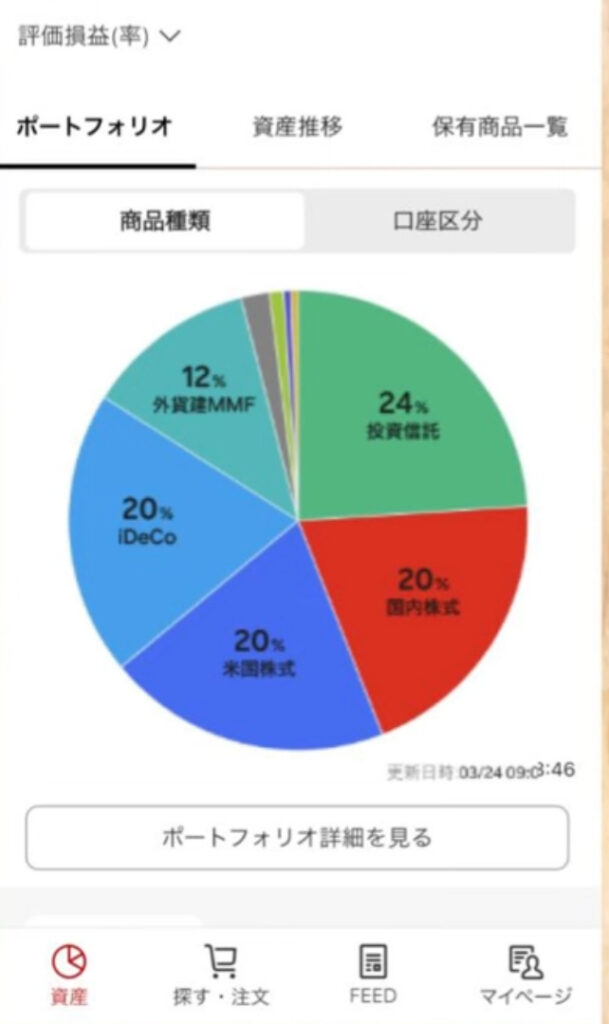Switch the chart to 口座区分
The width and height of the screenshot is (609, 1024).
pos(438,221)
